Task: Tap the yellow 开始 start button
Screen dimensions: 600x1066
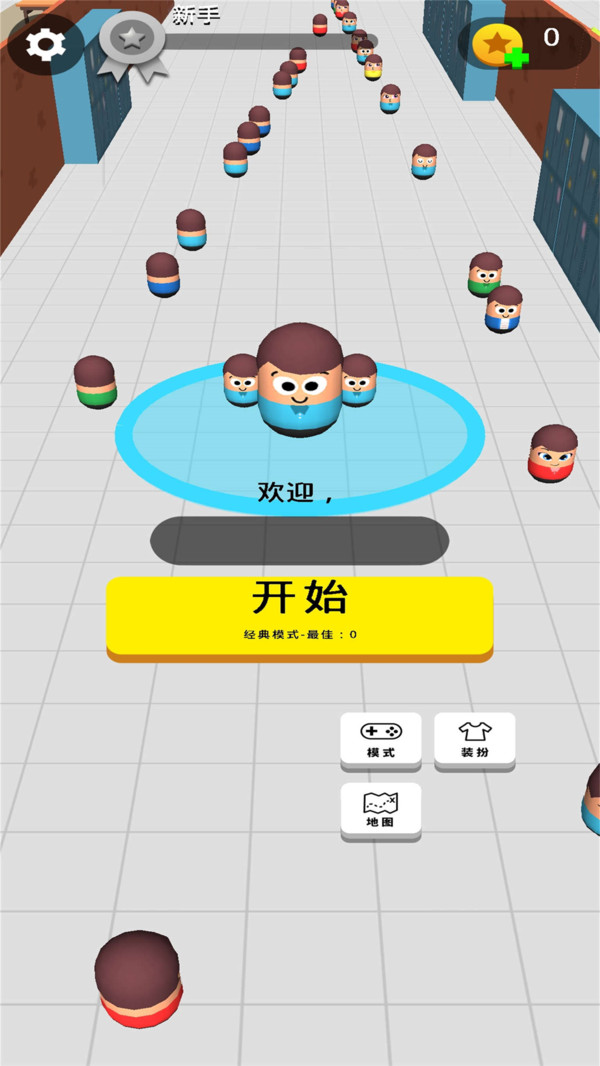Action: [x=300, y=615]
